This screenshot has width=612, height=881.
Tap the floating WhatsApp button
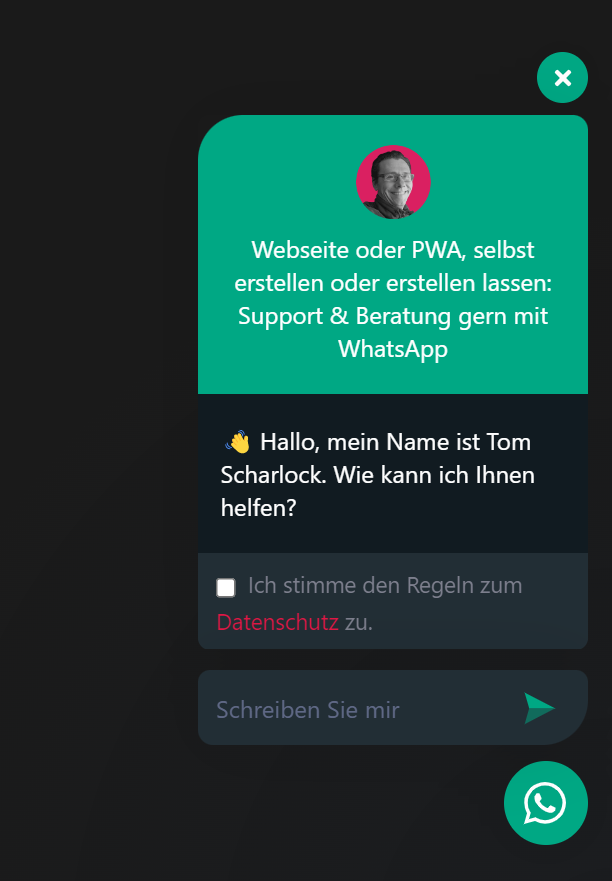pos(545,802)
